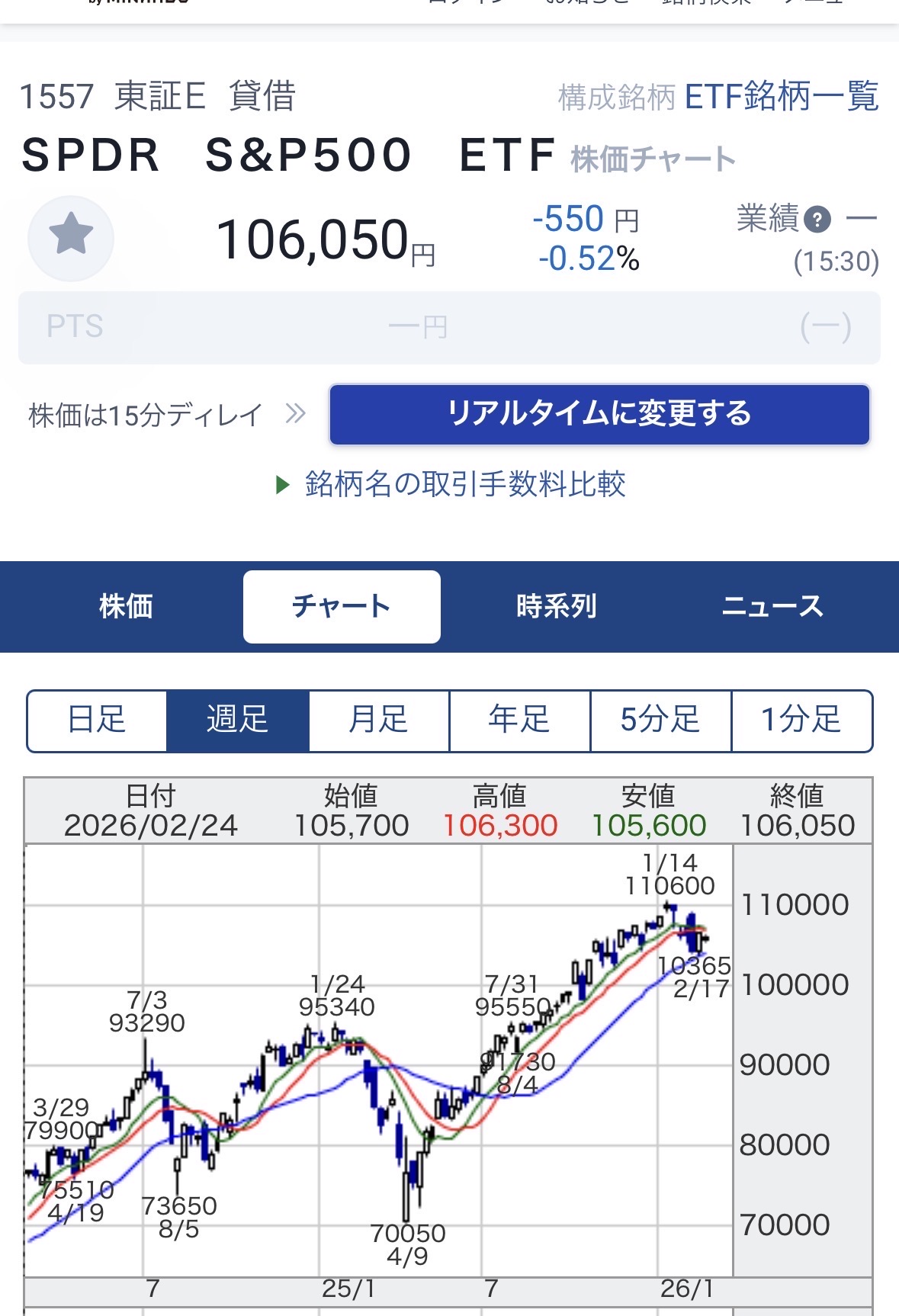The width and height of the screenshot is (899, 1316).
Task: Tap the 株価は15分ディレイ notice arrow
Action: click(295, 414)
